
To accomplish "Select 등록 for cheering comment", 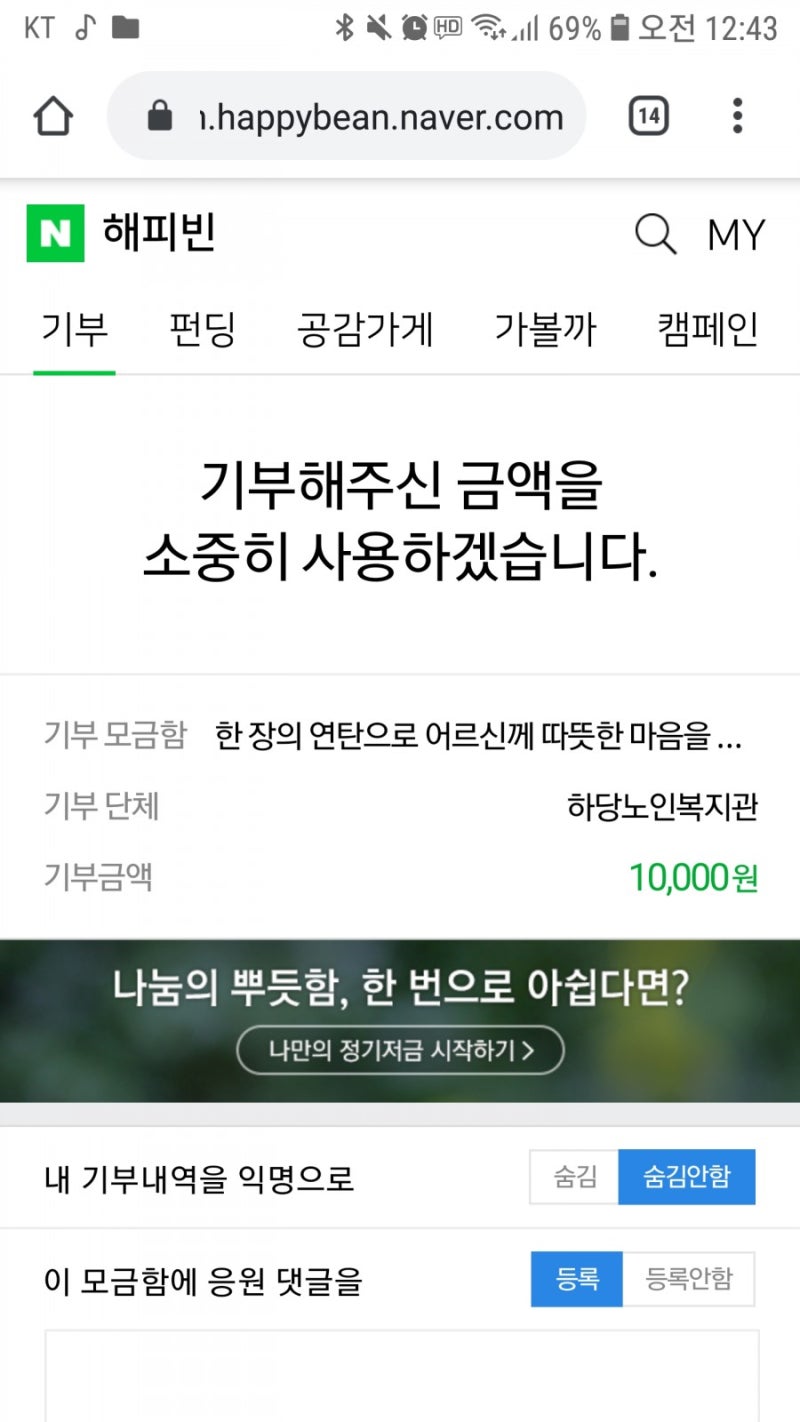I will click(x=577, y=1279).
